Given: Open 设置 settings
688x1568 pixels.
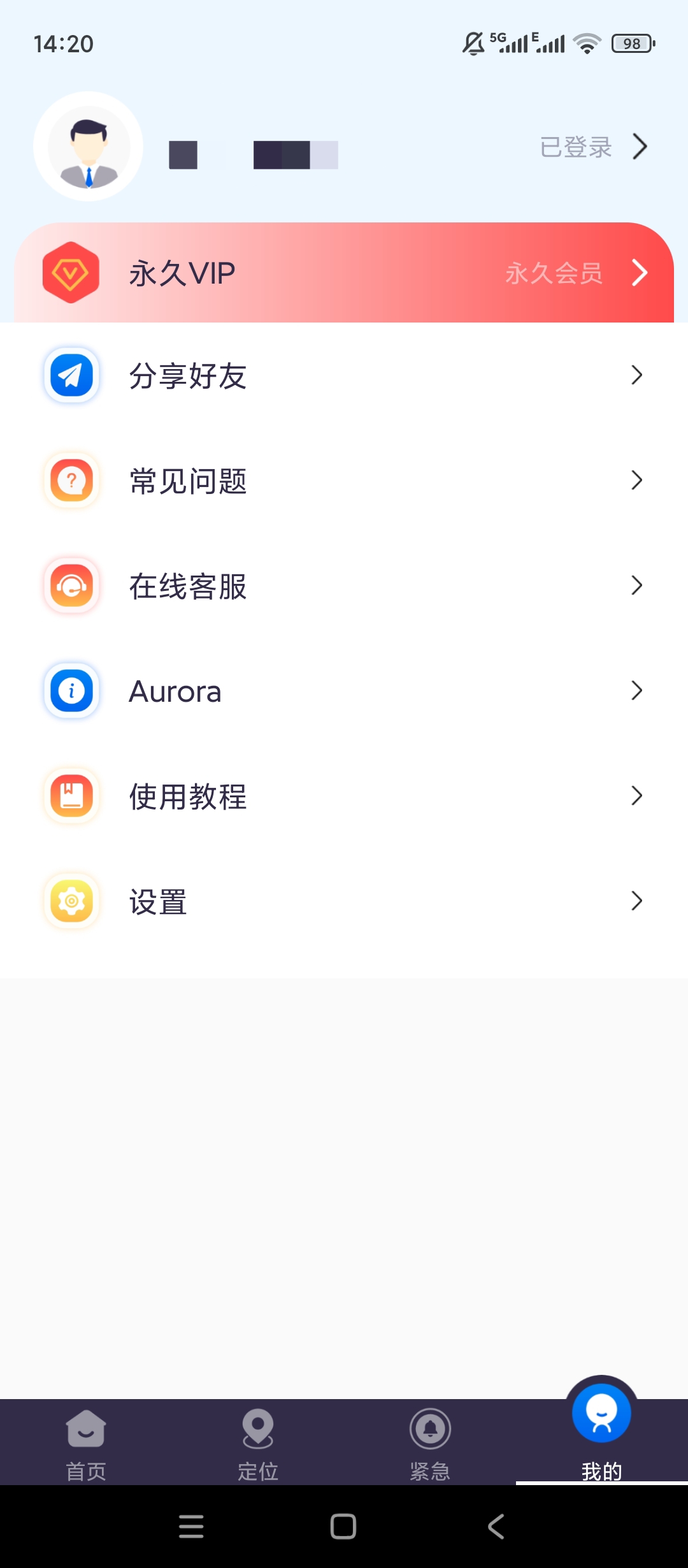Looking at the screenshot, I should 344,901.
